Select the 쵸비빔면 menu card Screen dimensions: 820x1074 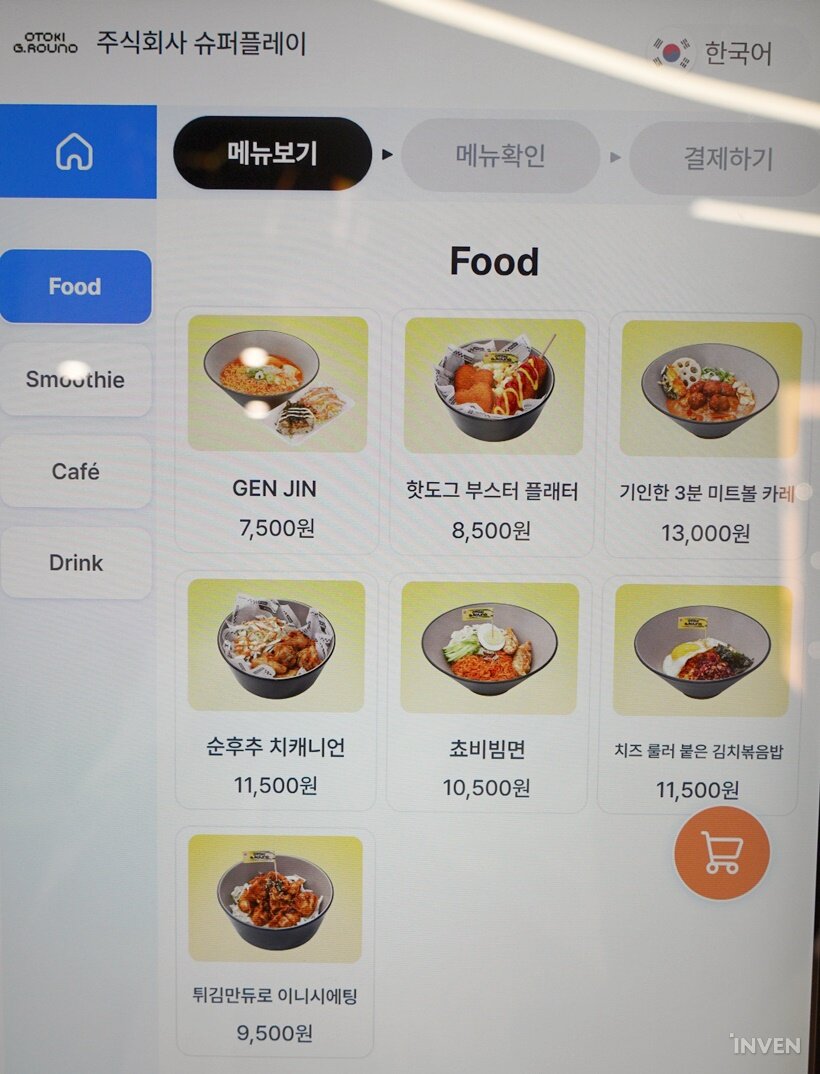pyautogui.click(x=487, y=691)
